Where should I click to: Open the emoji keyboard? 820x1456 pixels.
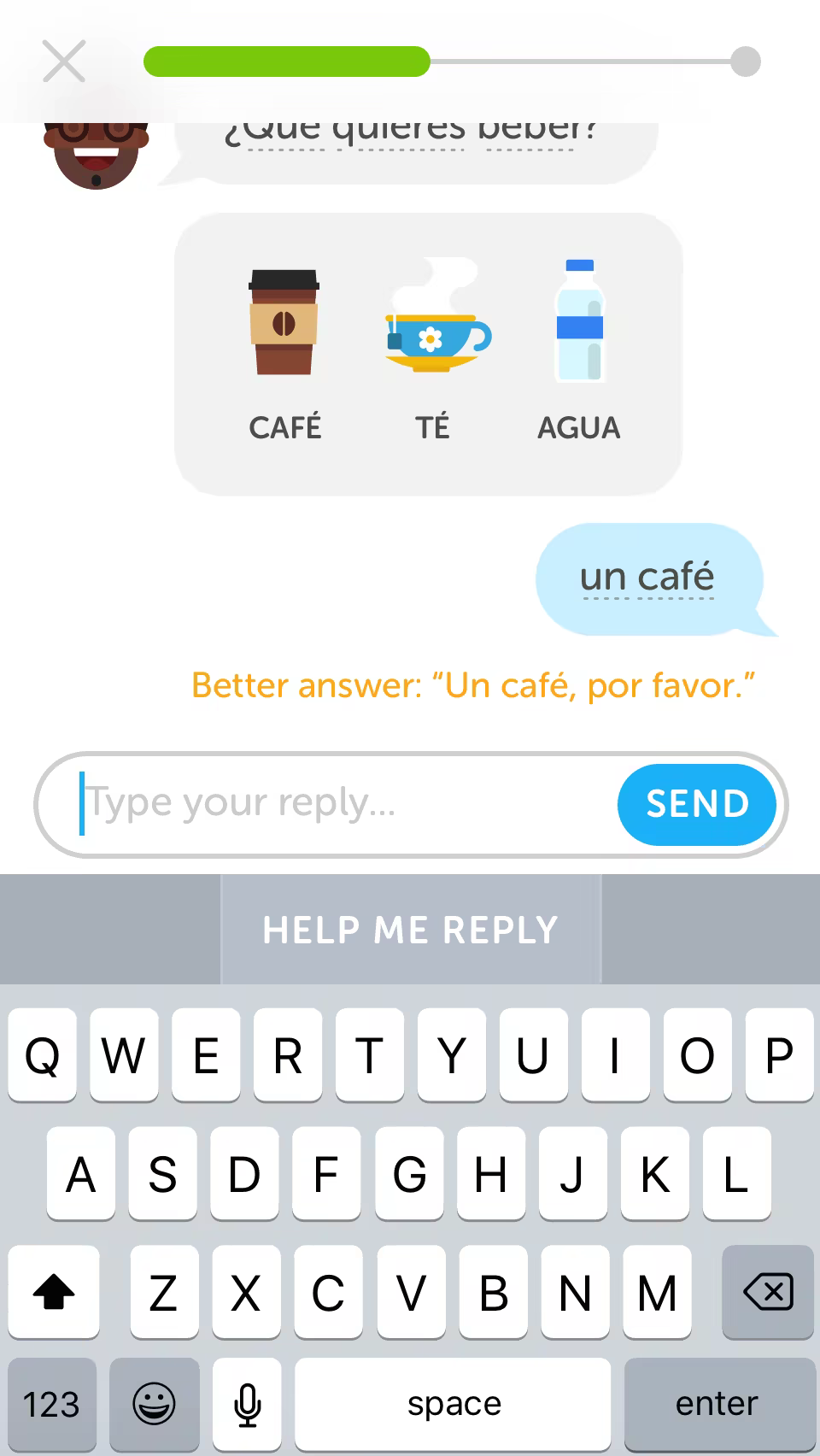tap(155, 1404)
